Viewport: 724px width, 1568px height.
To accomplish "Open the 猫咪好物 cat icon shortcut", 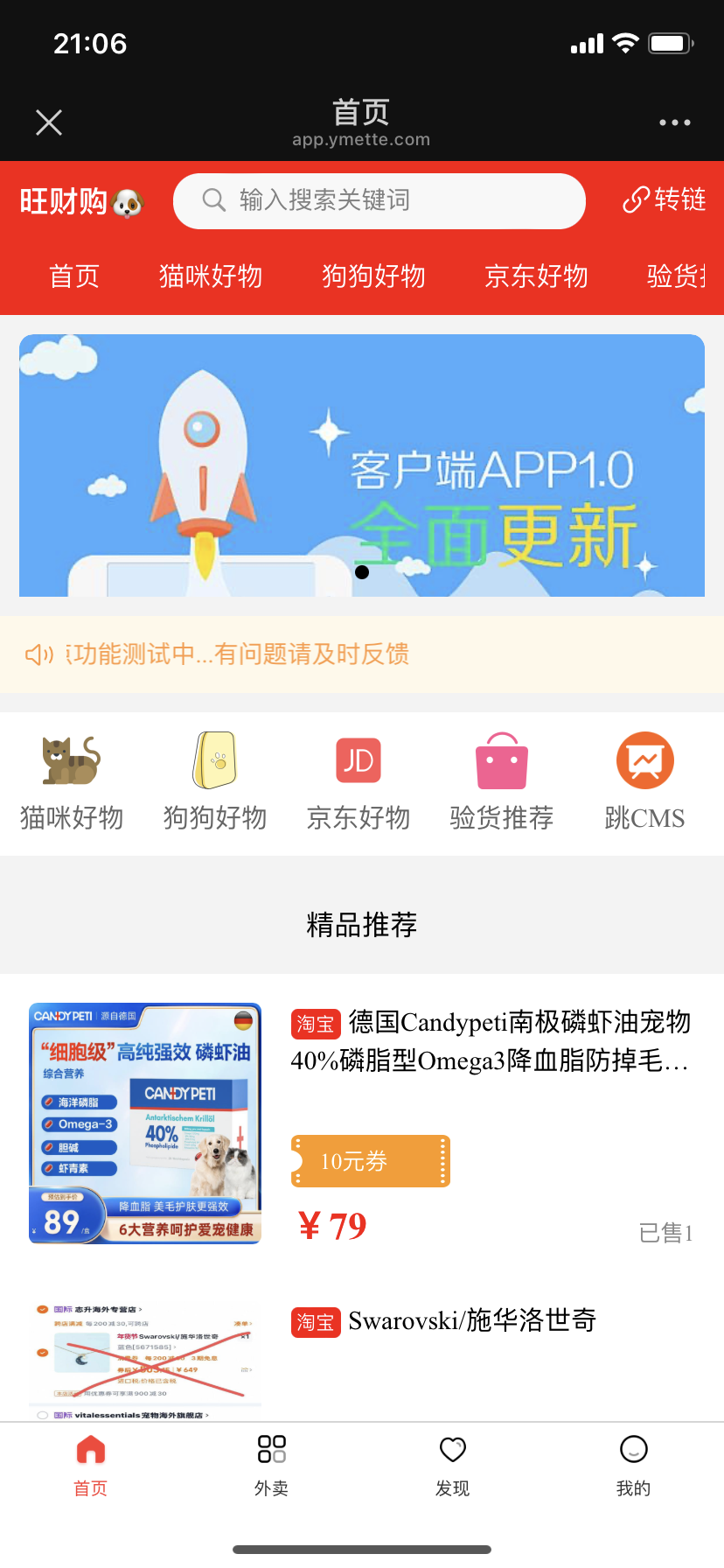I will 72,781.
